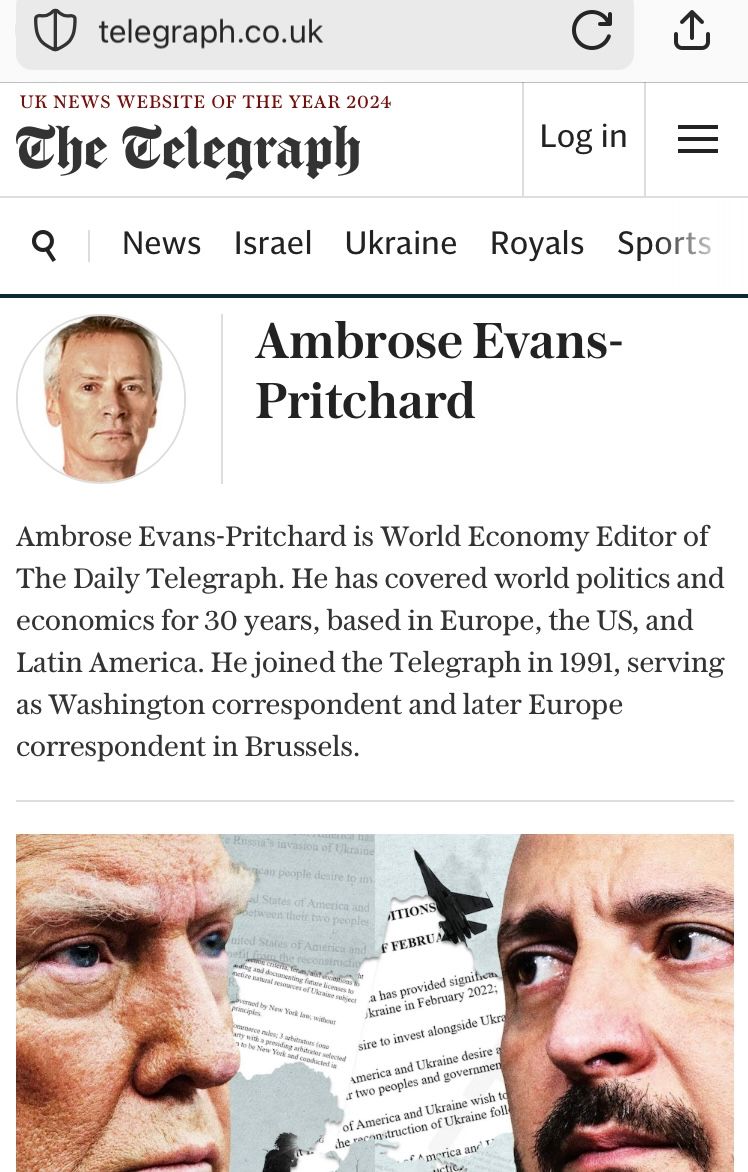This screenshot has height=1172, width=748.
Task: Select the Sports section
Action: click(663, 244)
